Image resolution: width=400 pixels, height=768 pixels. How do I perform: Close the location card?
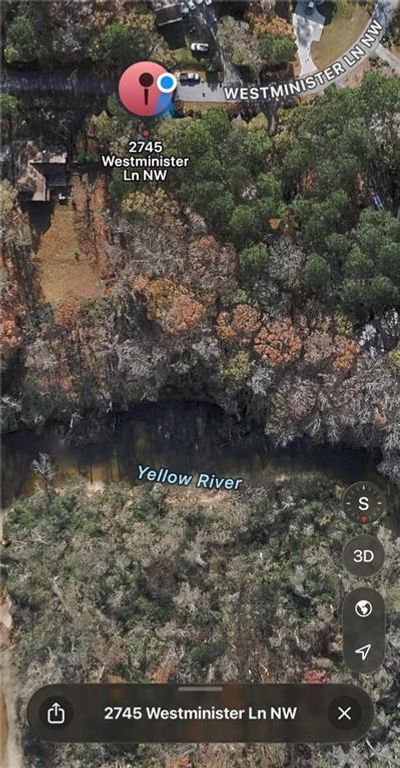coord(344,713)
